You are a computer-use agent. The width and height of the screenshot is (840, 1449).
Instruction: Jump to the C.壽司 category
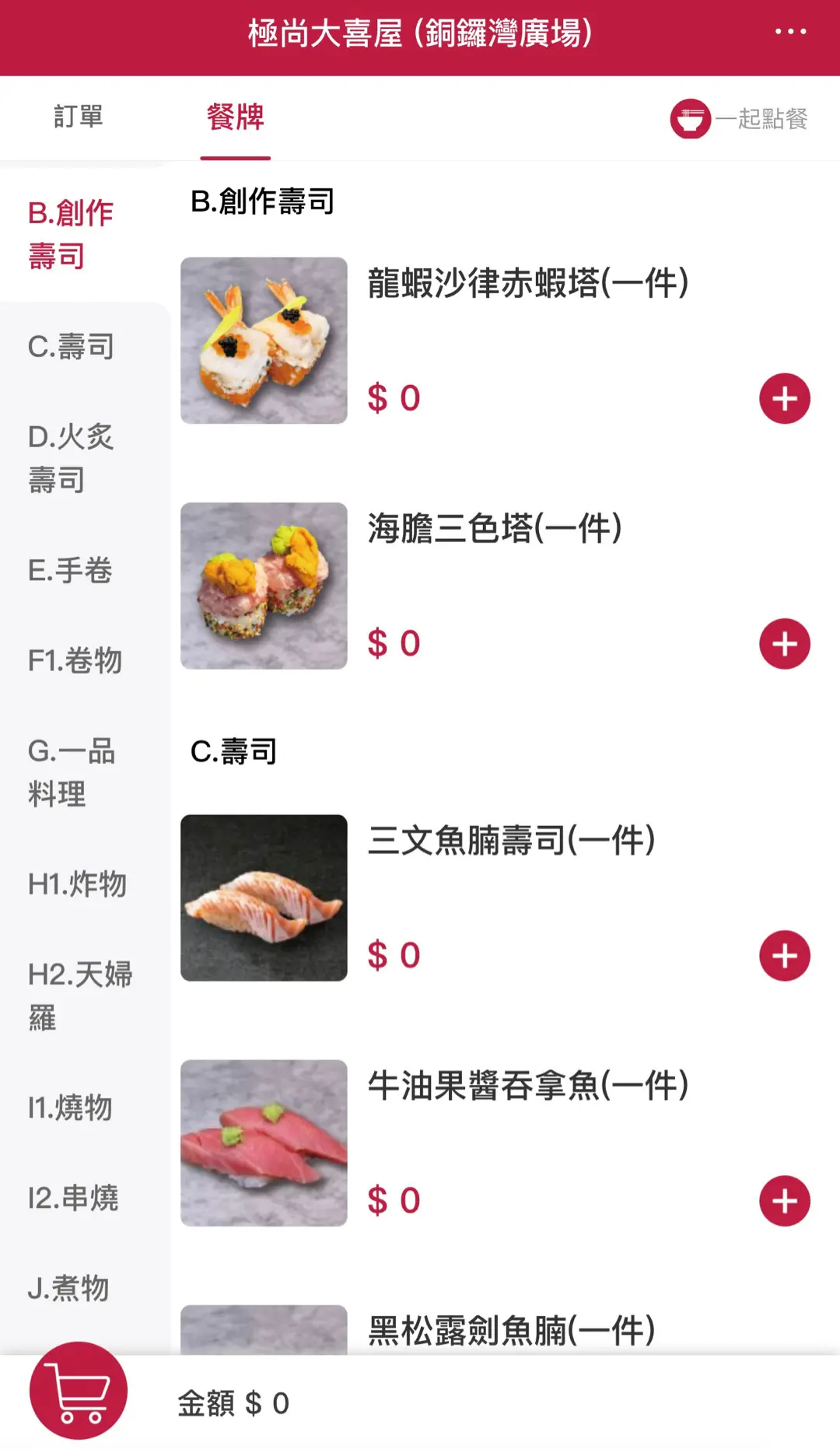point(72,347)
